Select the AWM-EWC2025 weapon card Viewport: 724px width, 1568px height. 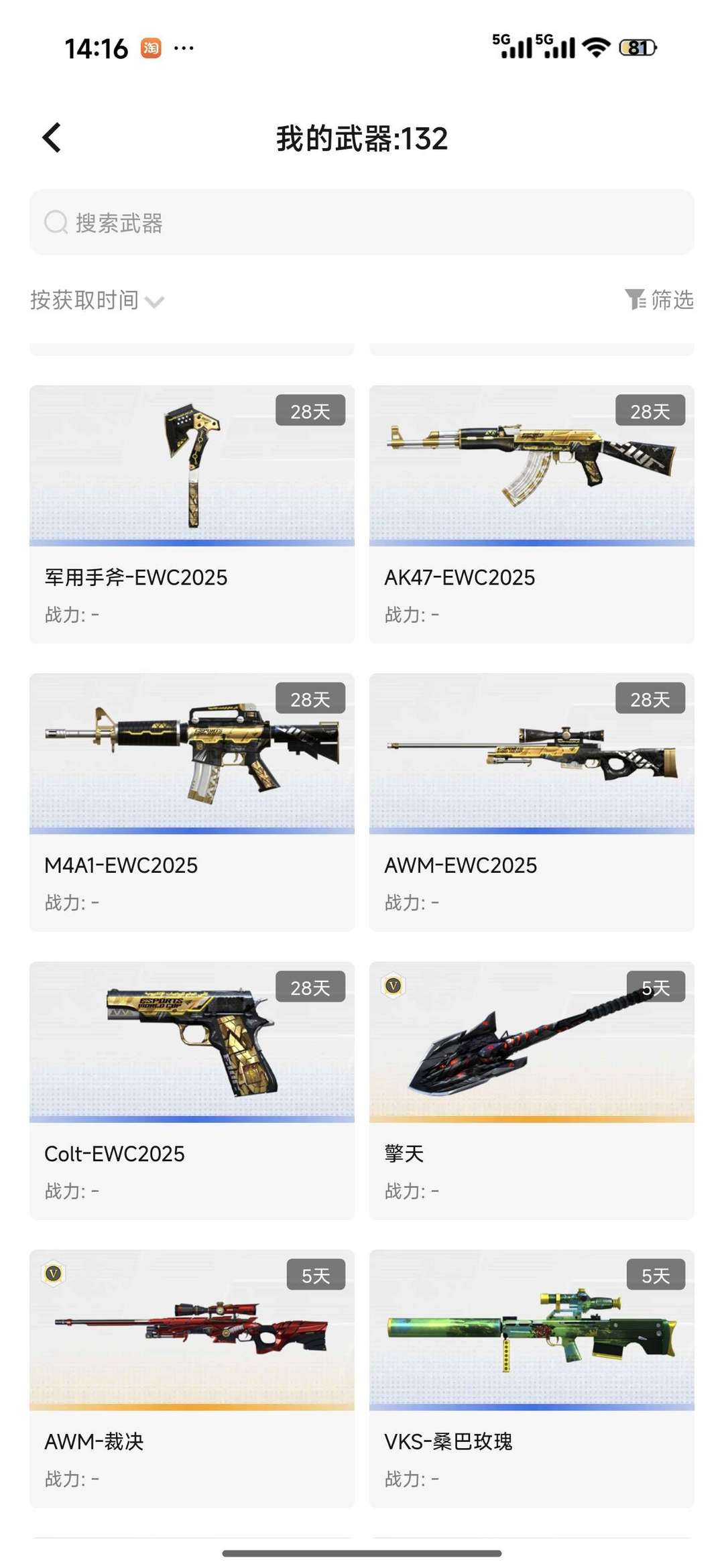click(532, 802)
